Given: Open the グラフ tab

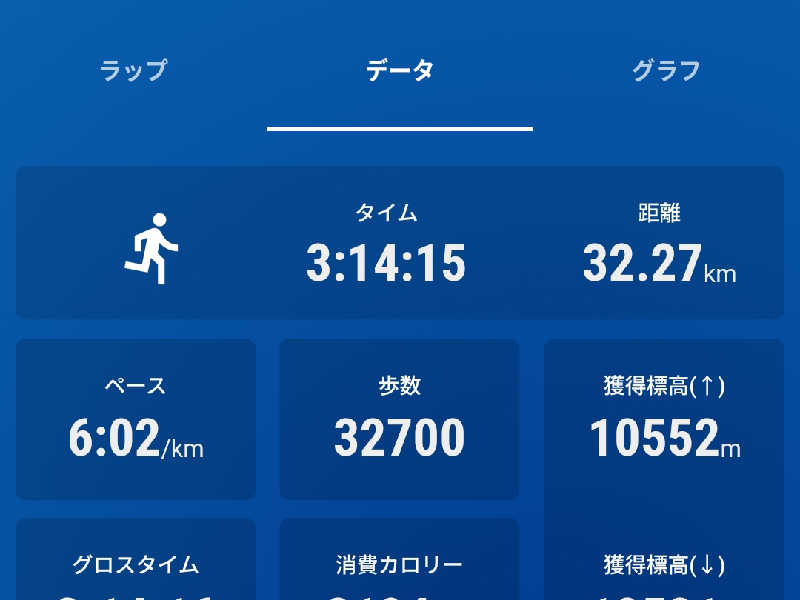Looking at the screenshot, I should click(x=666, y=72).
